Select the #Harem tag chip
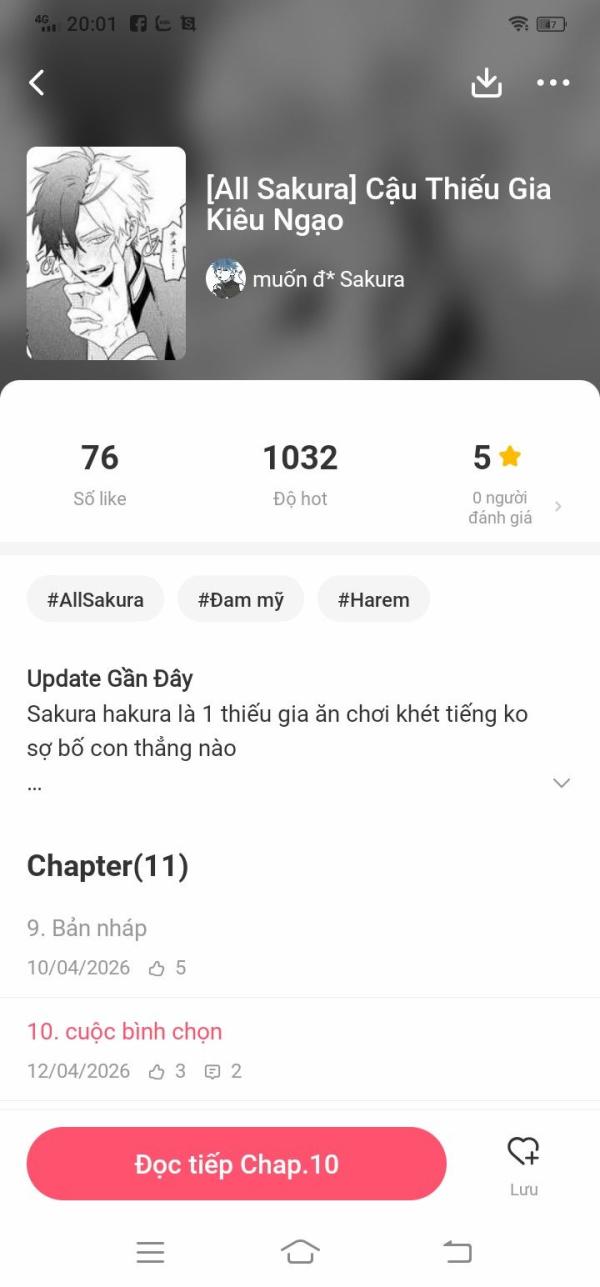Viewport: 600px width, 1287px height. (373, 600)
